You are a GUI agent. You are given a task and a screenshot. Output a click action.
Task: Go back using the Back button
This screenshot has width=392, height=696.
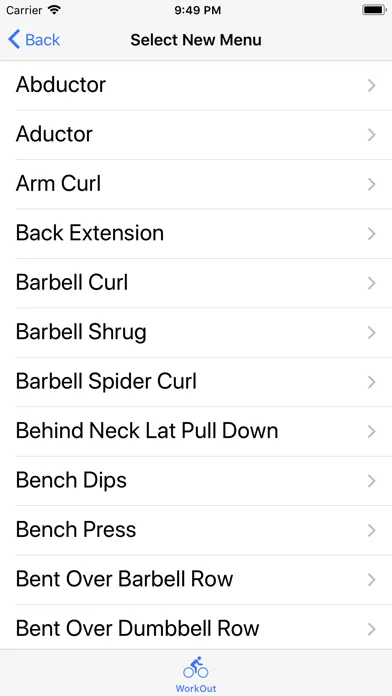pos(34,40)
